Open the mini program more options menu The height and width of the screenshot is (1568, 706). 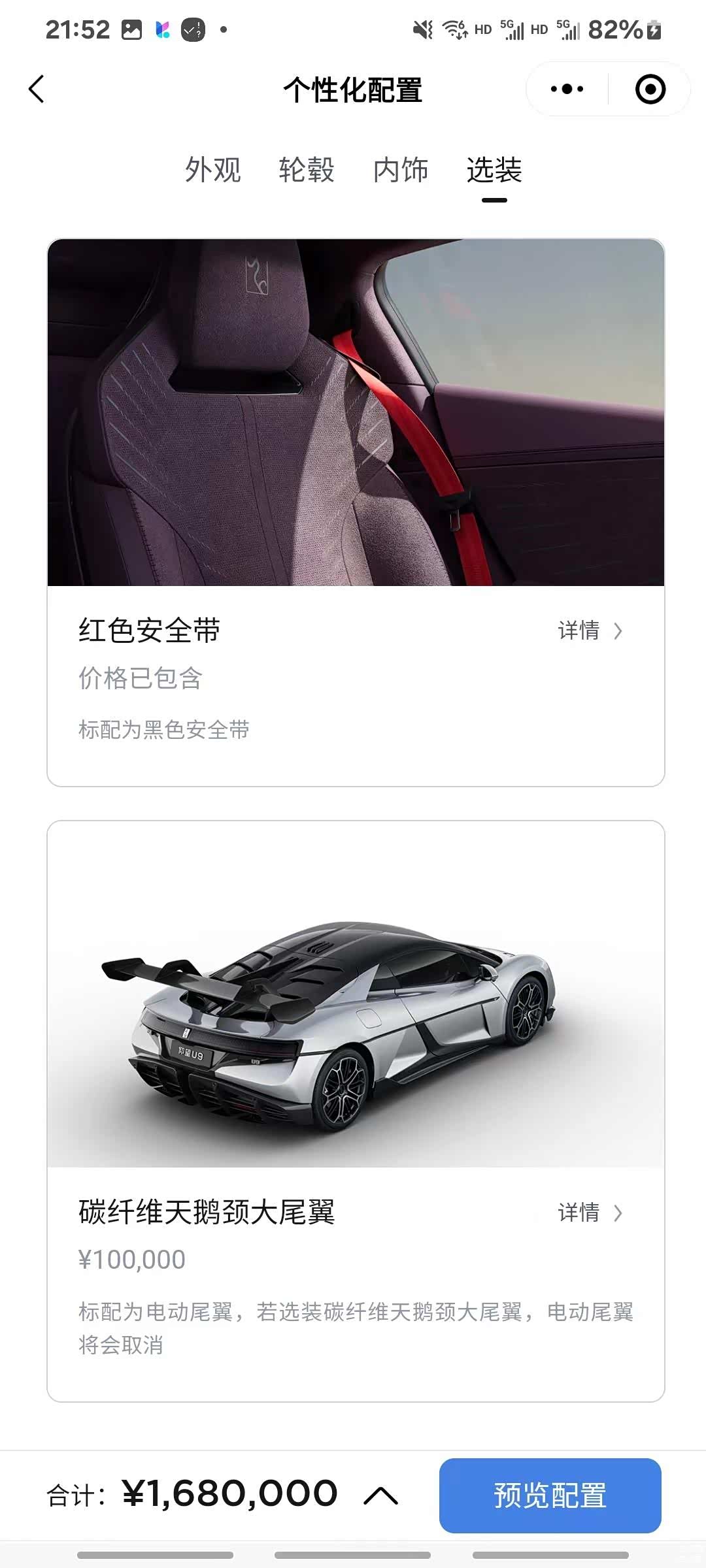click(567, 90)
